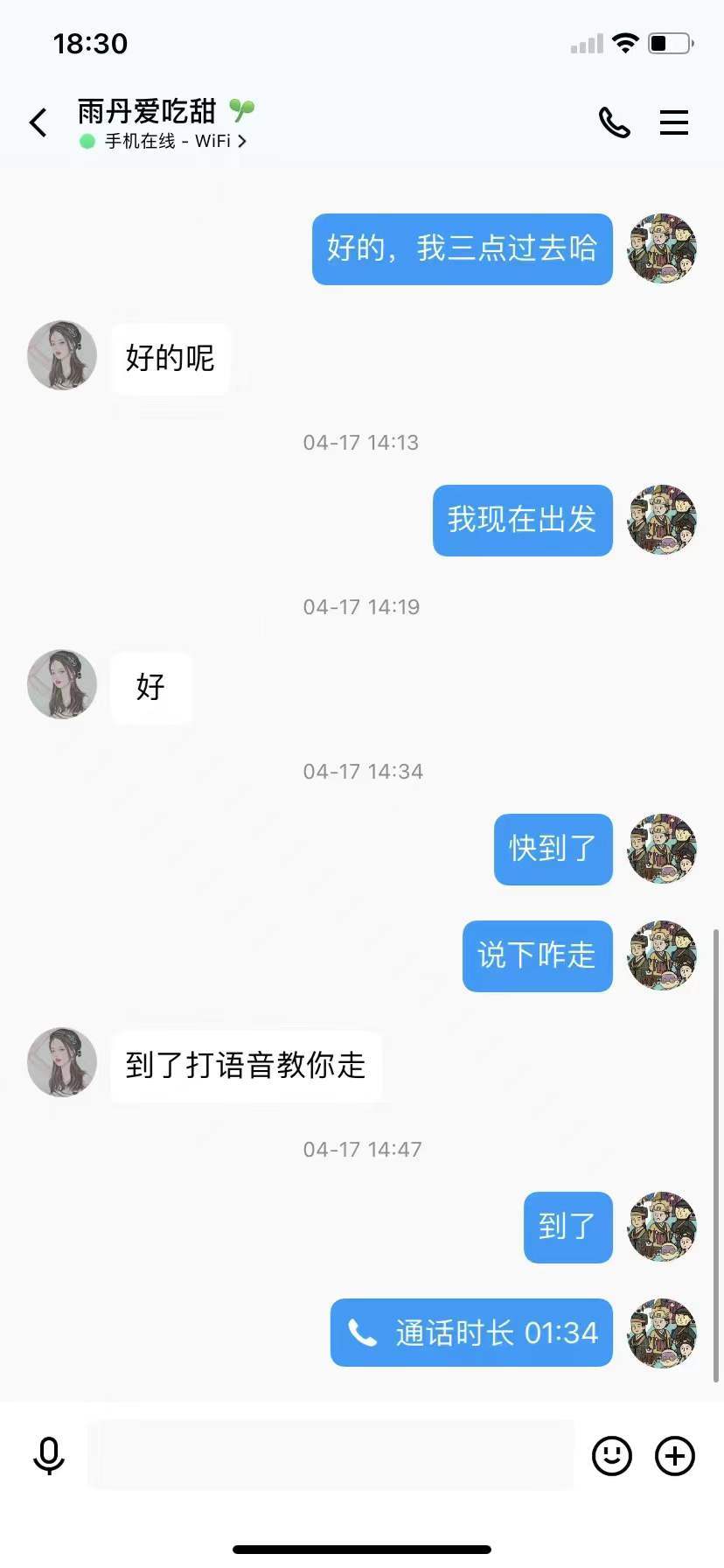Open the plus attachment menu
The height and width of the screenshot is (1568, 724).
tap(675, 1456)
